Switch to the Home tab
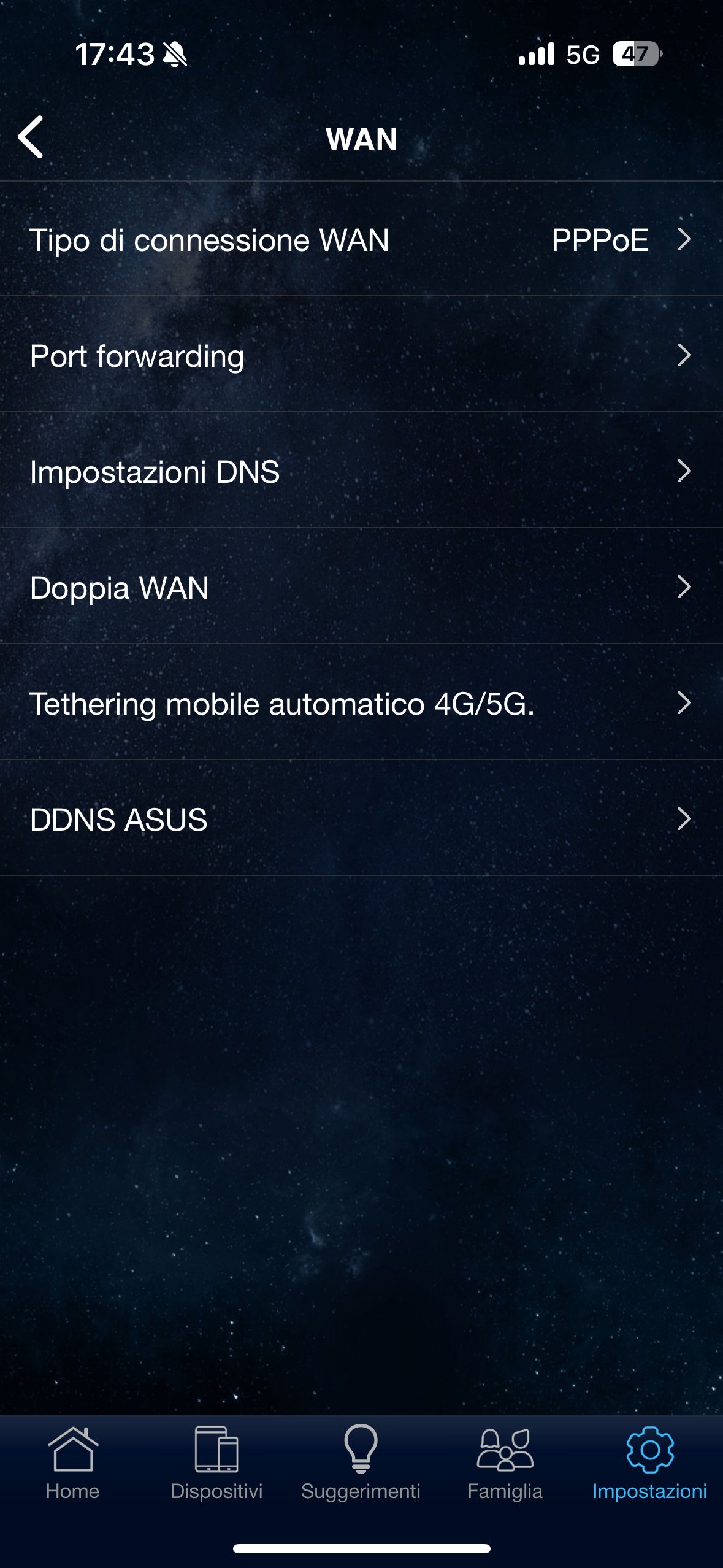This screenshot has height=1568, width=723. (x=72, y=1463)
